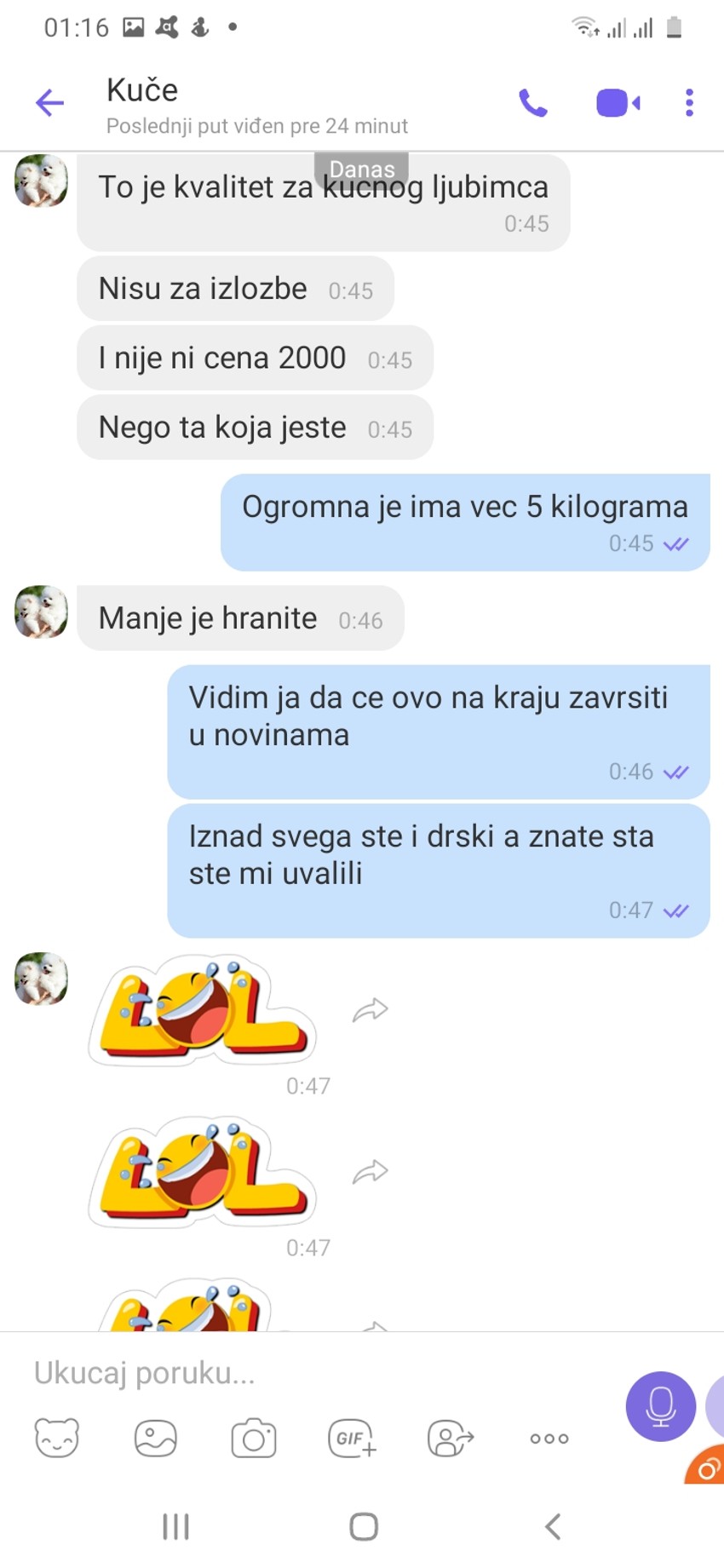724x1568 pixels.
Task: Tap the three-dots more attachments icon
Action: pos(549,1438)
